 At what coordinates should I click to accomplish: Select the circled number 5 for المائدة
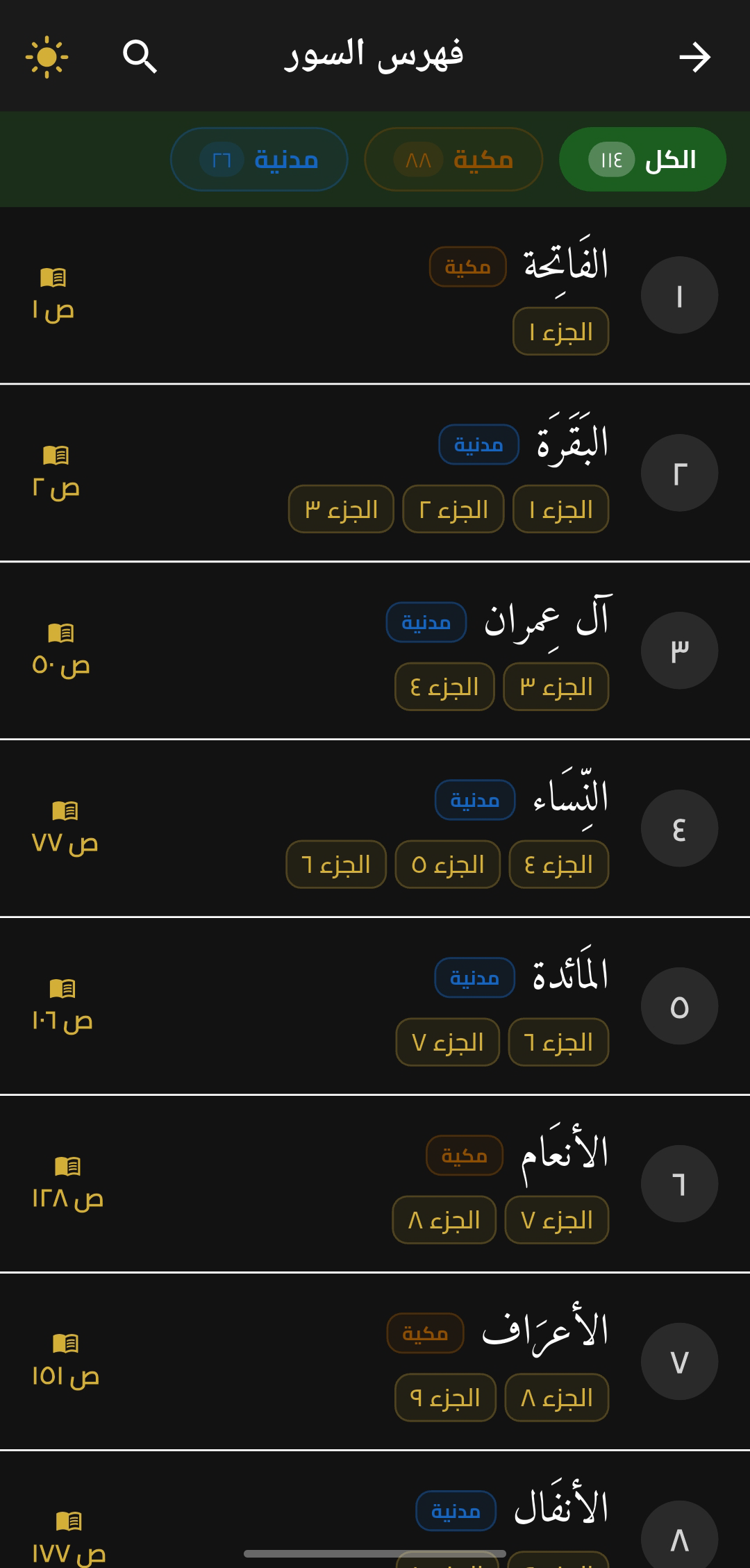[x=679, y=1007]
